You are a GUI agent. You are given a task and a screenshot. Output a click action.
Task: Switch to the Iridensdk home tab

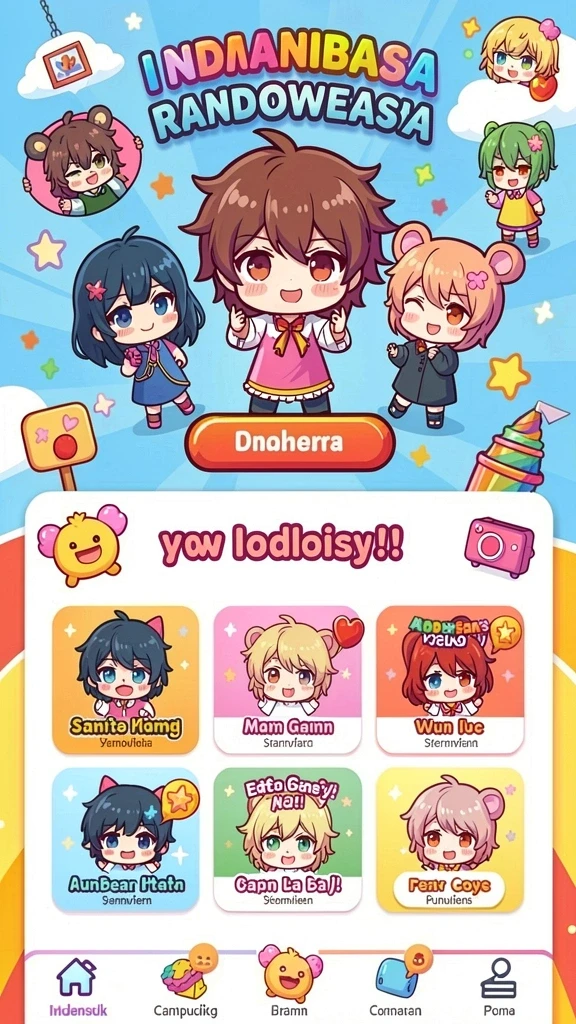(x=78, y=985)
